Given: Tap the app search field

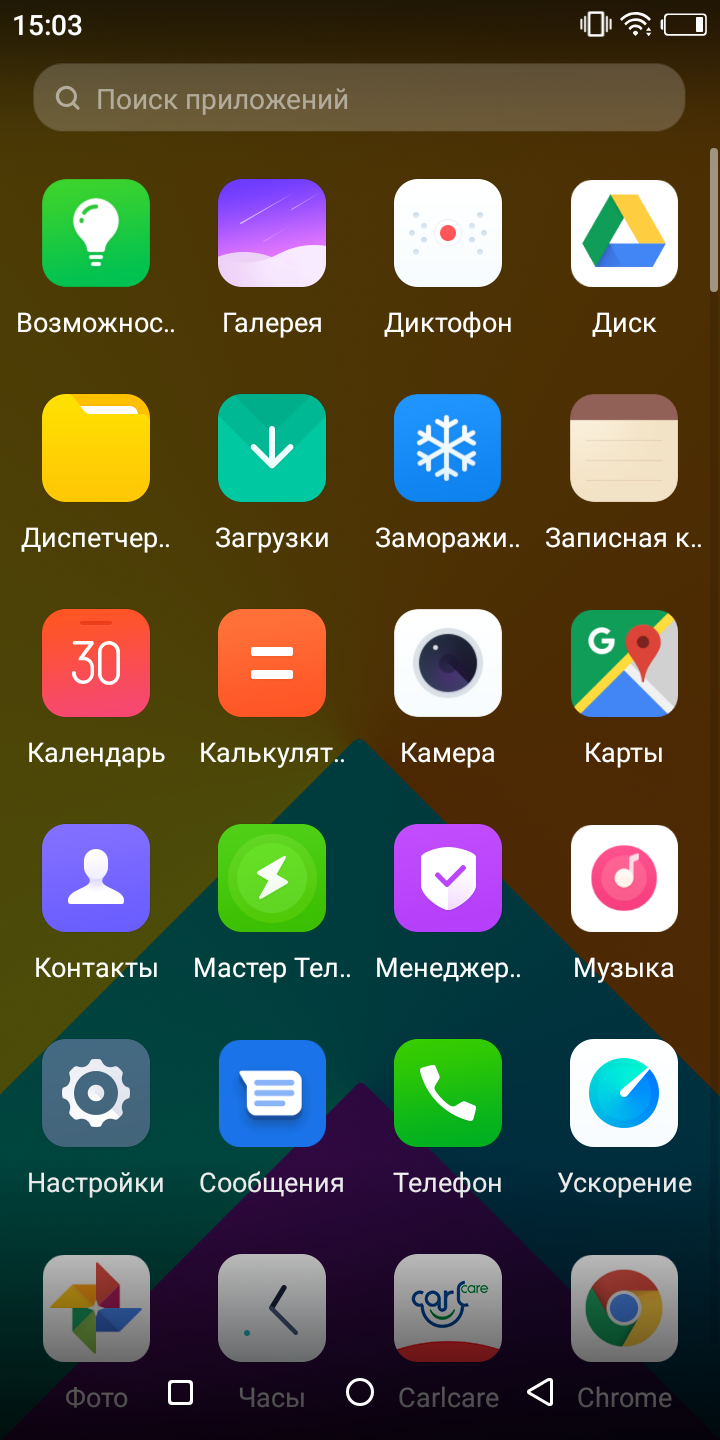Looking at the screenshot, I should (358, 99).
